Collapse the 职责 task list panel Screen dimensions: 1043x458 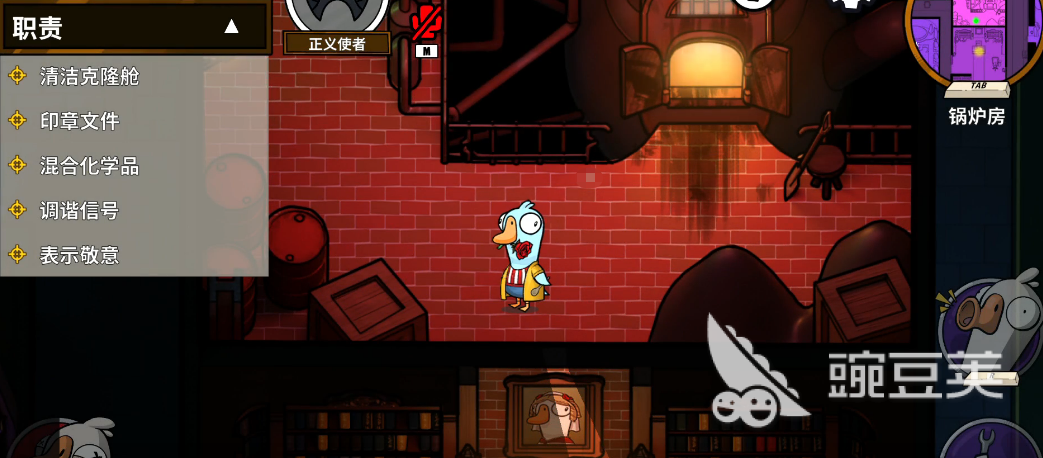click(231, 27)
